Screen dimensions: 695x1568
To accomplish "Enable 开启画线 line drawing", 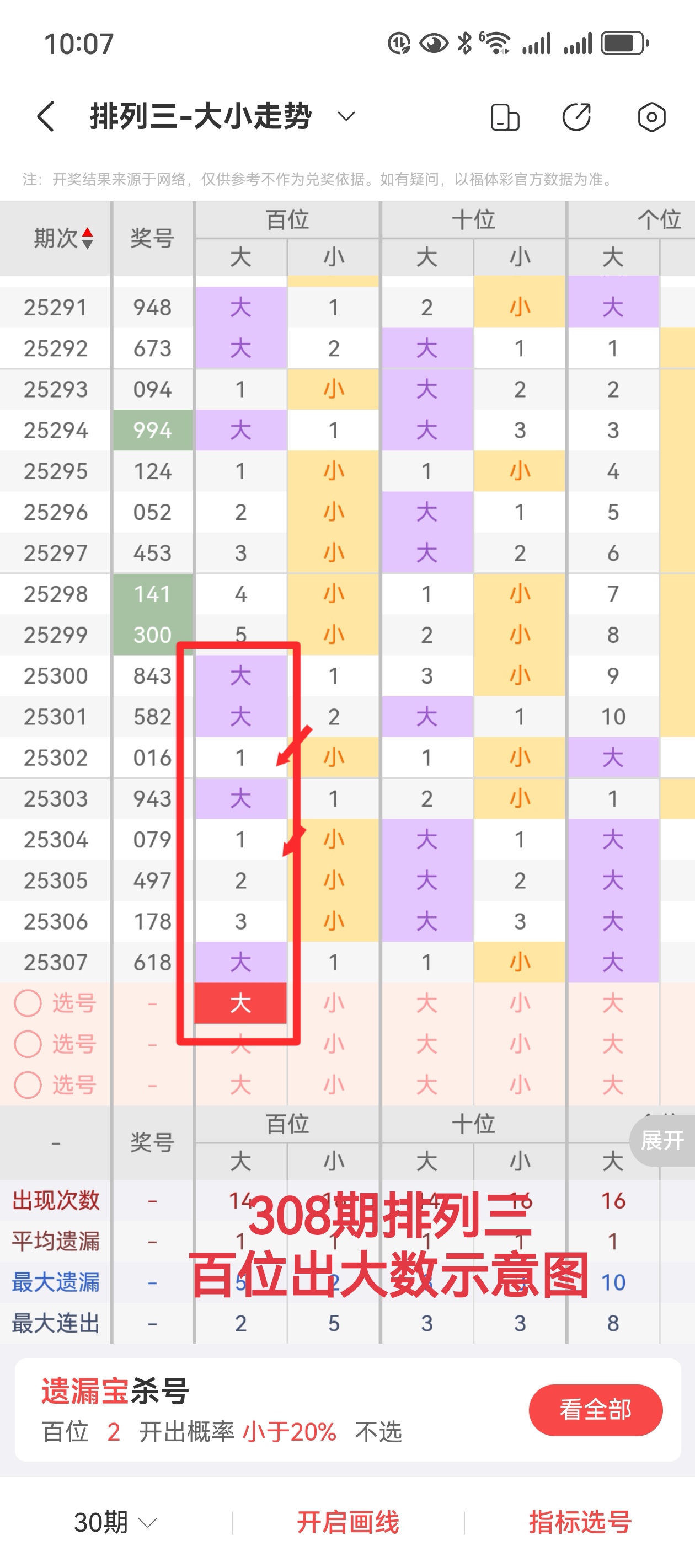I will coord(348,1522).
